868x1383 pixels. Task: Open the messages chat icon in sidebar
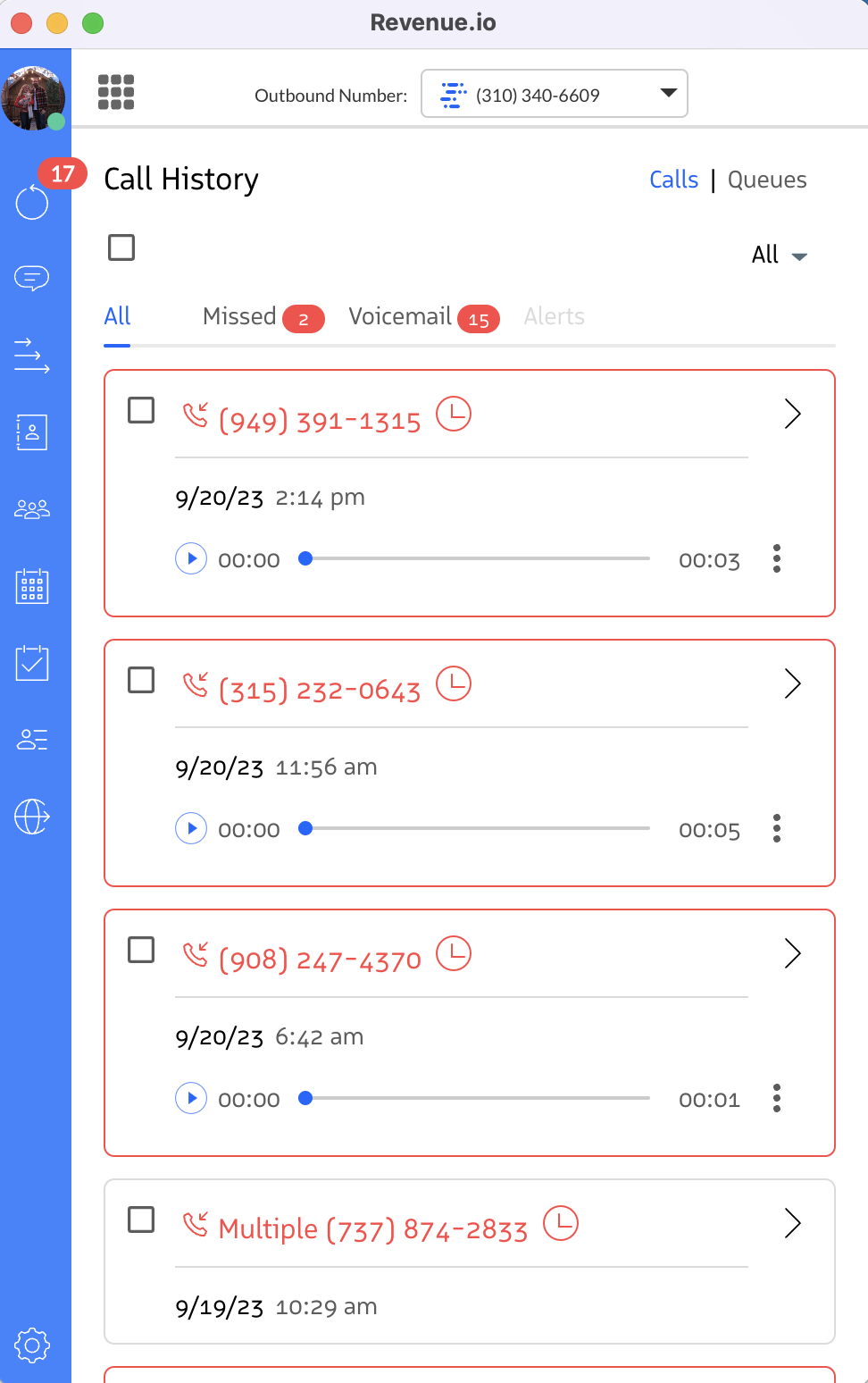(32, 278)
